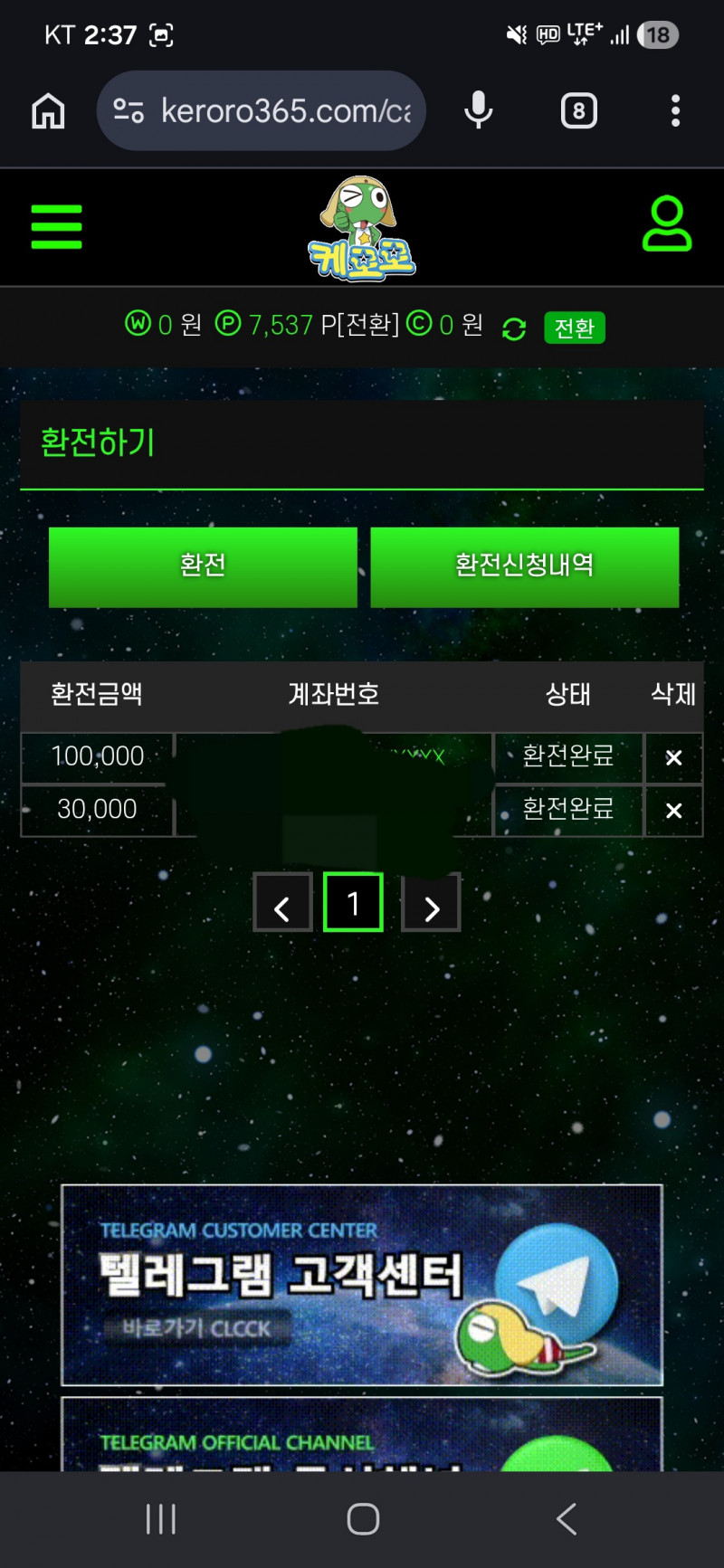The width and height of the screenshot is (724, 1568).
Task: Go to the next page of records
Action: tap(432, 903)
